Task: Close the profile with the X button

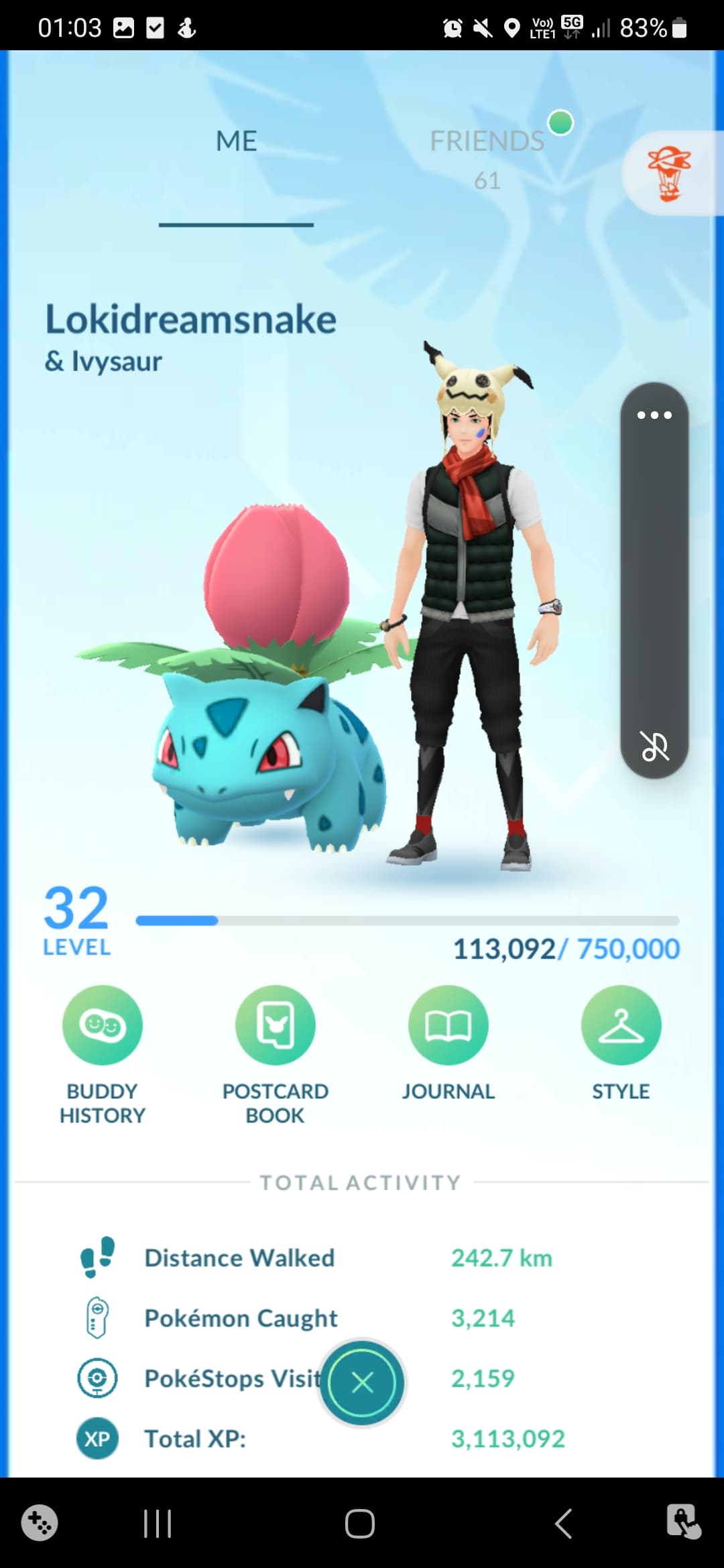Action: 362,1382
